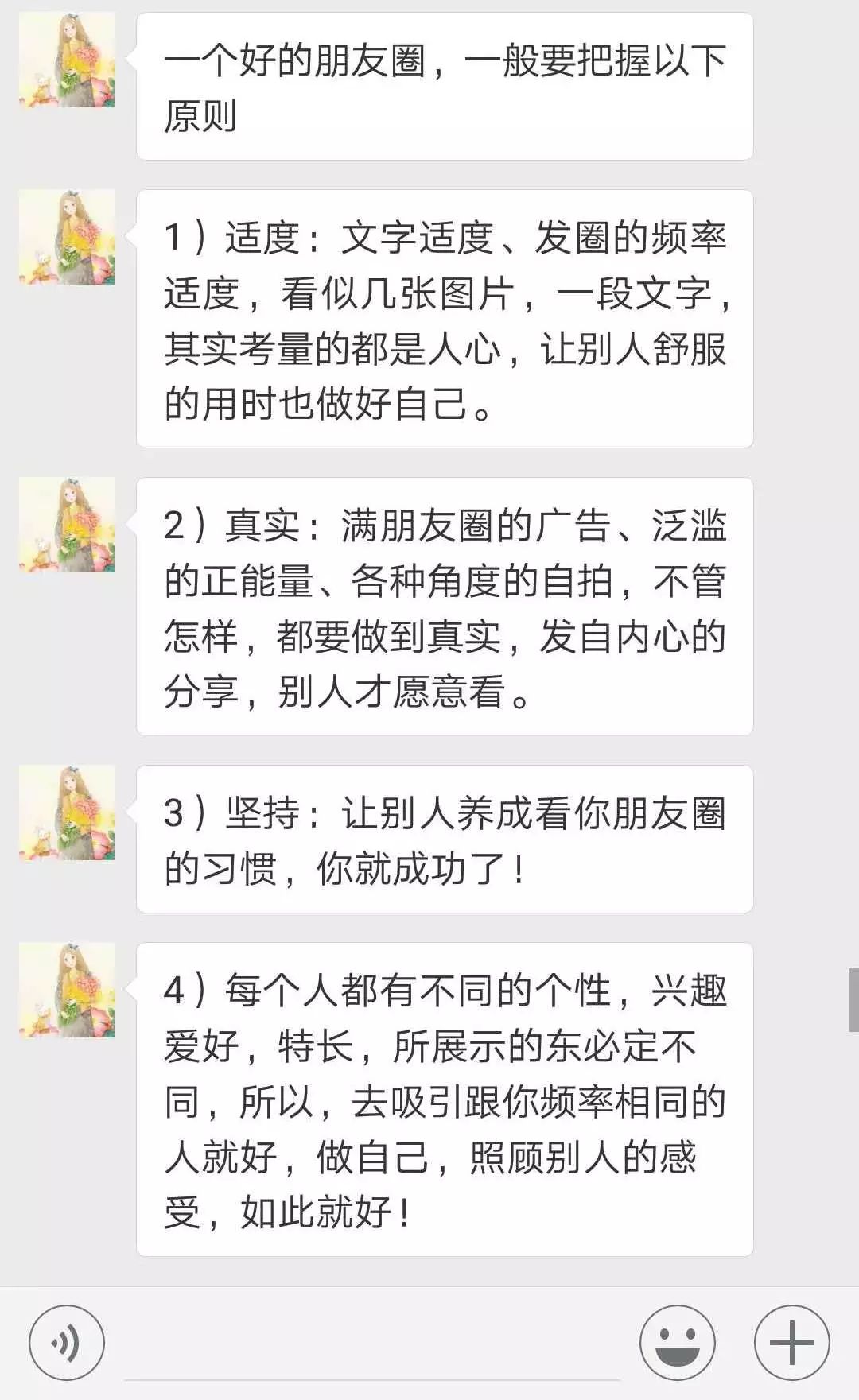
Task: Switch to voice message input
Action: click(x=67, y=1343)
